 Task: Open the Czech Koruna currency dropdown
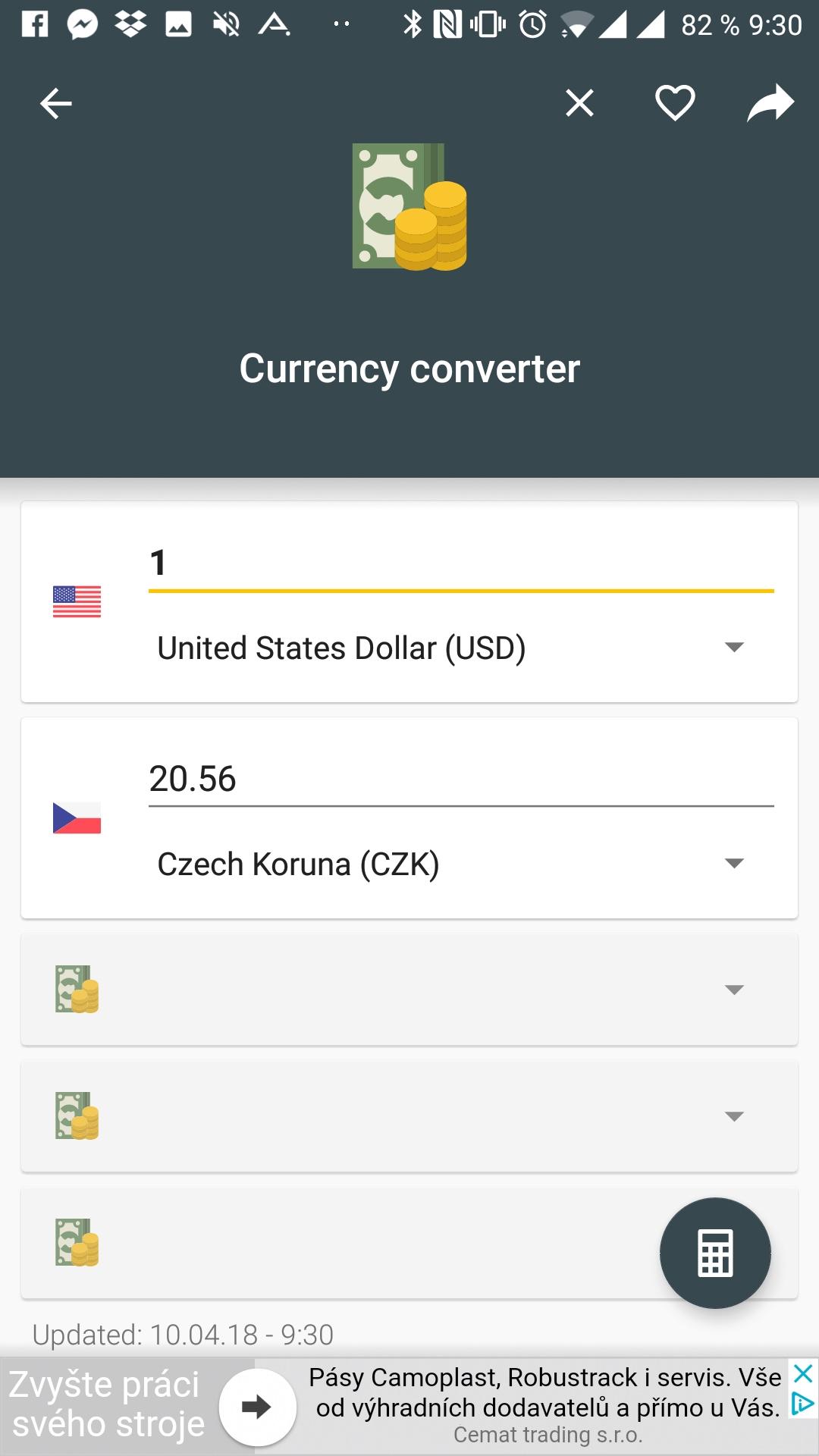(x=450, y=864)
